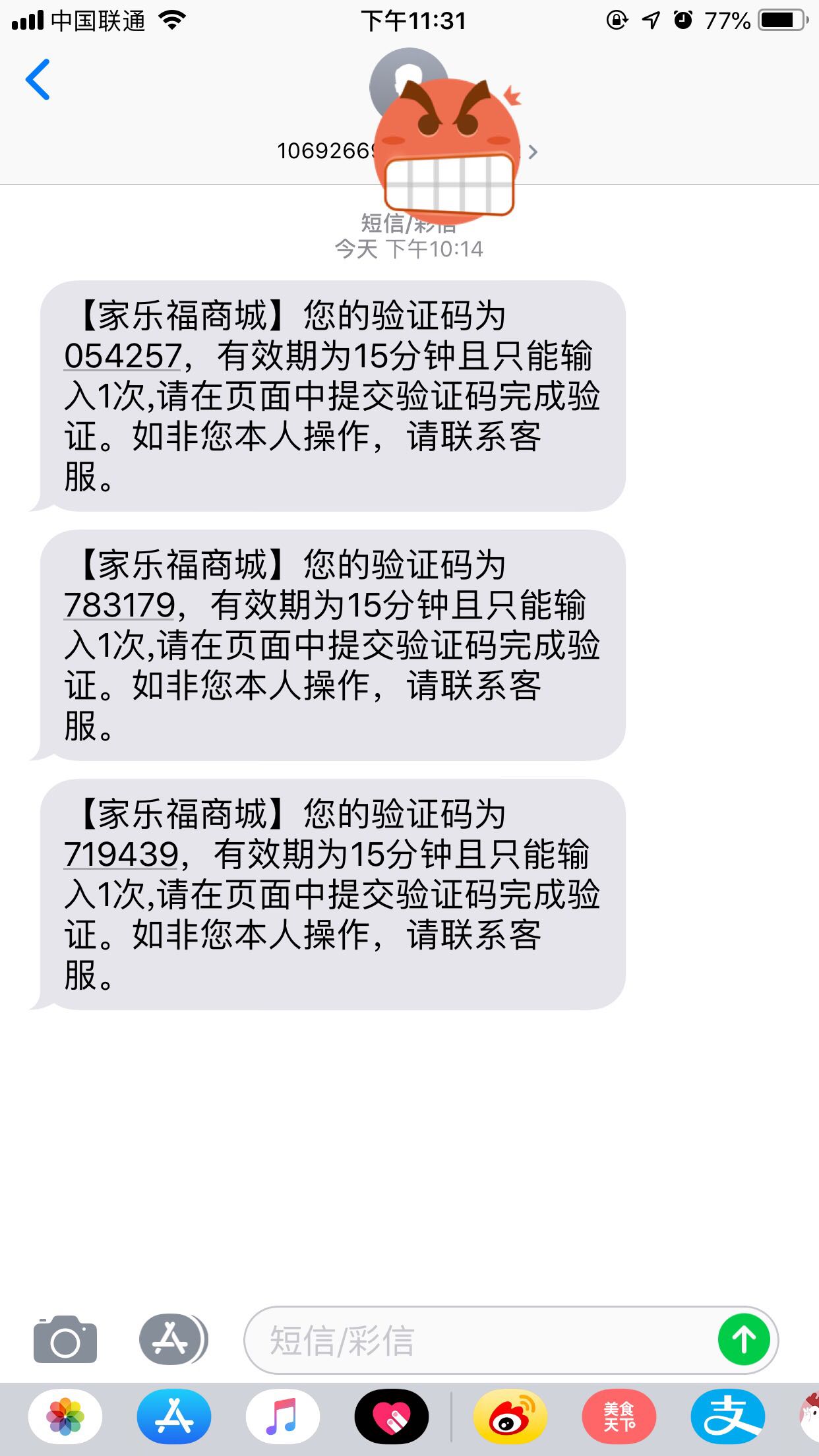Open the 美食天下 iMessage app

619,1416
